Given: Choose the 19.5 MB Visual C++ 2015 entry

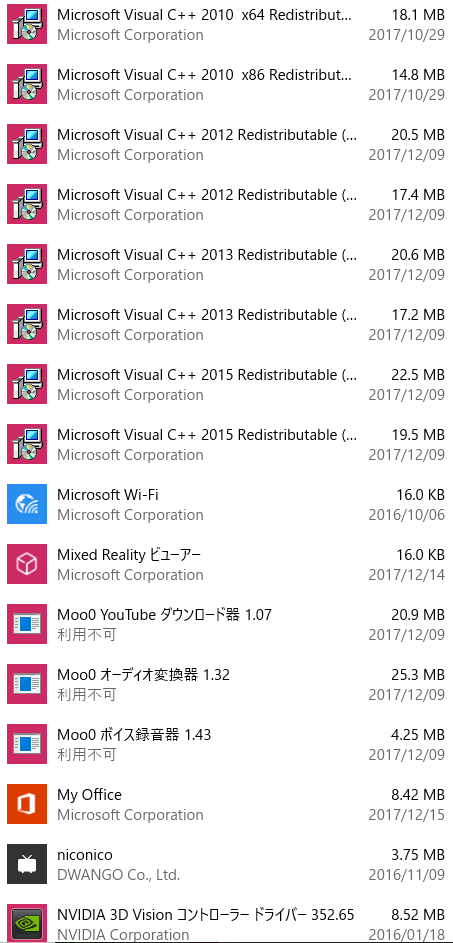Looking at the screenshot, I should click(226, 444).
